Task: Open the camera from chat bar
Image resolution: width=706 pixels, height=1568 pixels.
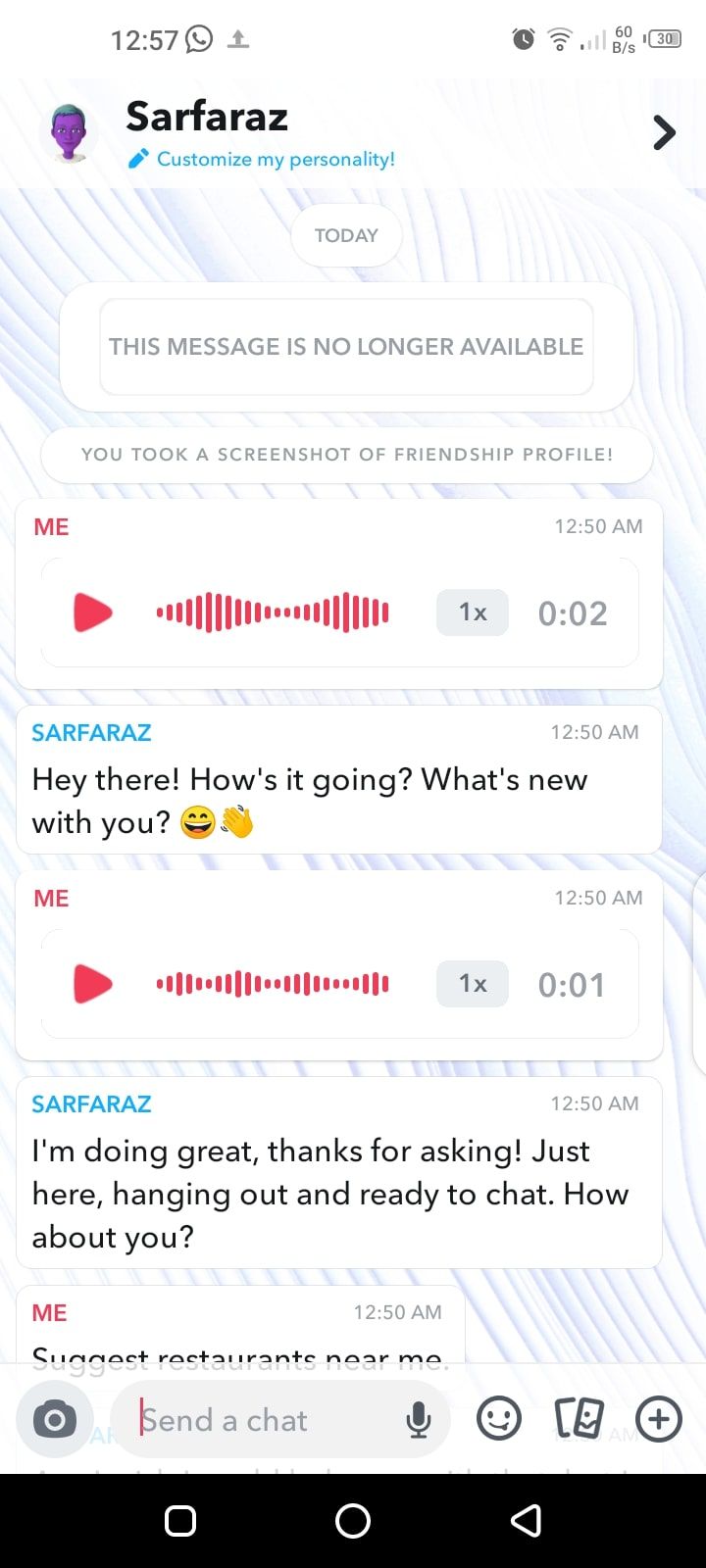Action: (55, 1419)
